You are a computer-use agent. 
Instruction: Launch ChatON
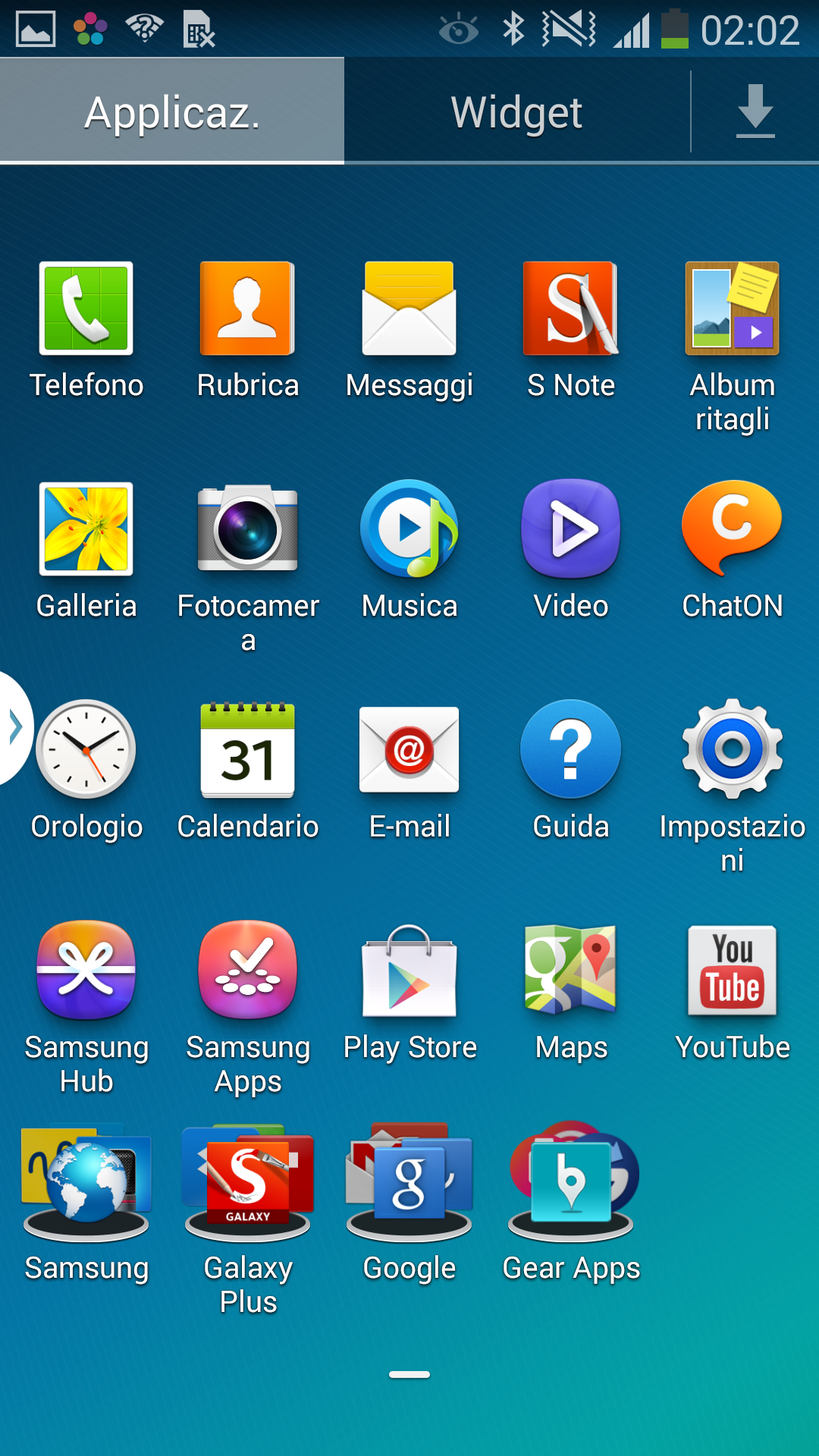coord(733,529)
